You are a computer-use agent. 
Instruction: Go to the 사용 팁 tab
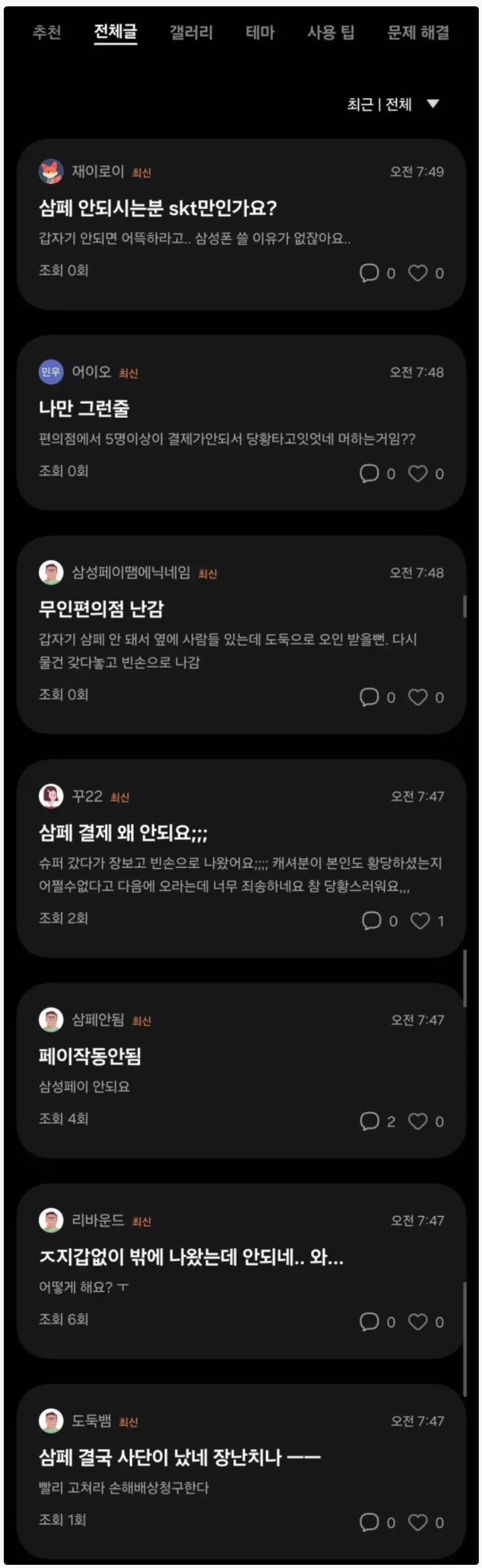pyautogui.click(x=331, y=32)
